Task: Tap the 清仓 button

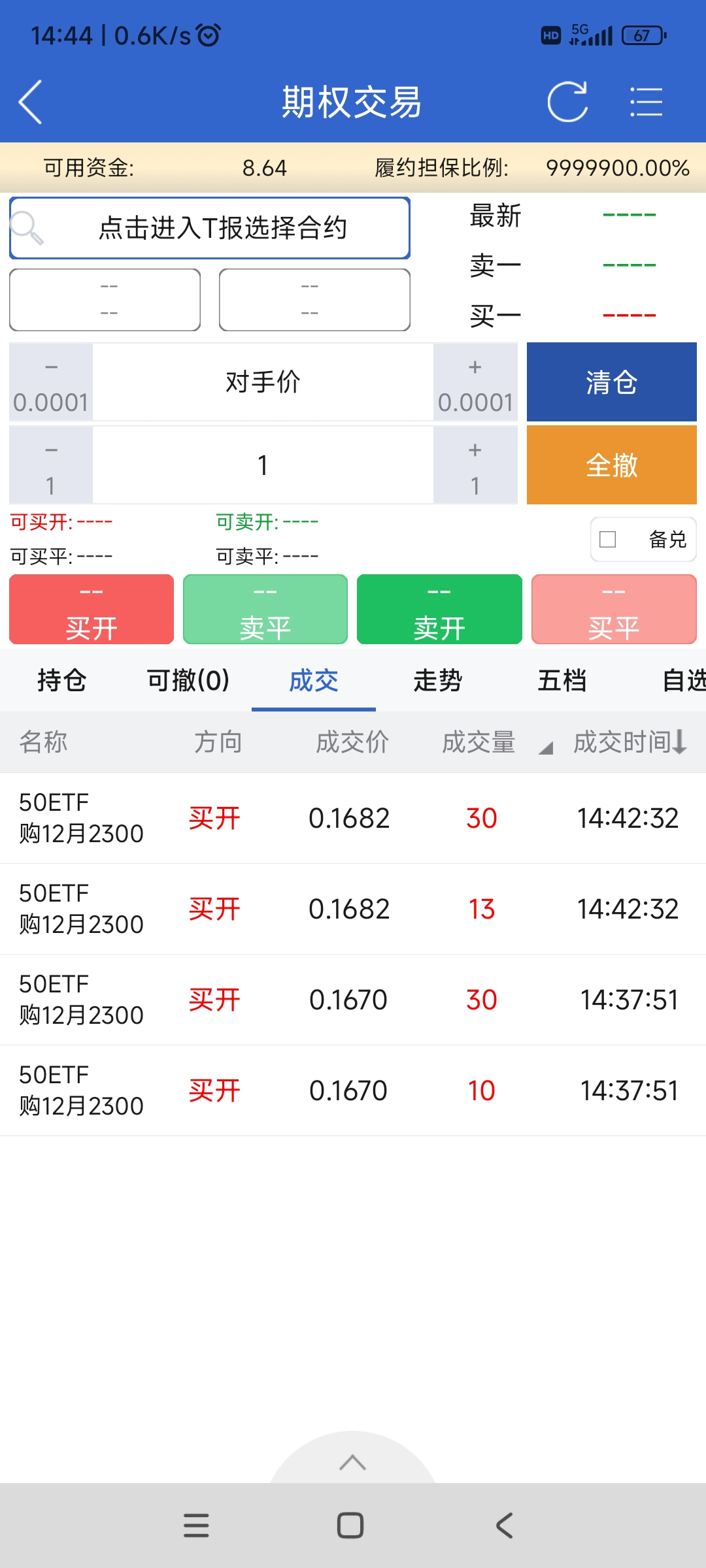Action: (611, 382)
